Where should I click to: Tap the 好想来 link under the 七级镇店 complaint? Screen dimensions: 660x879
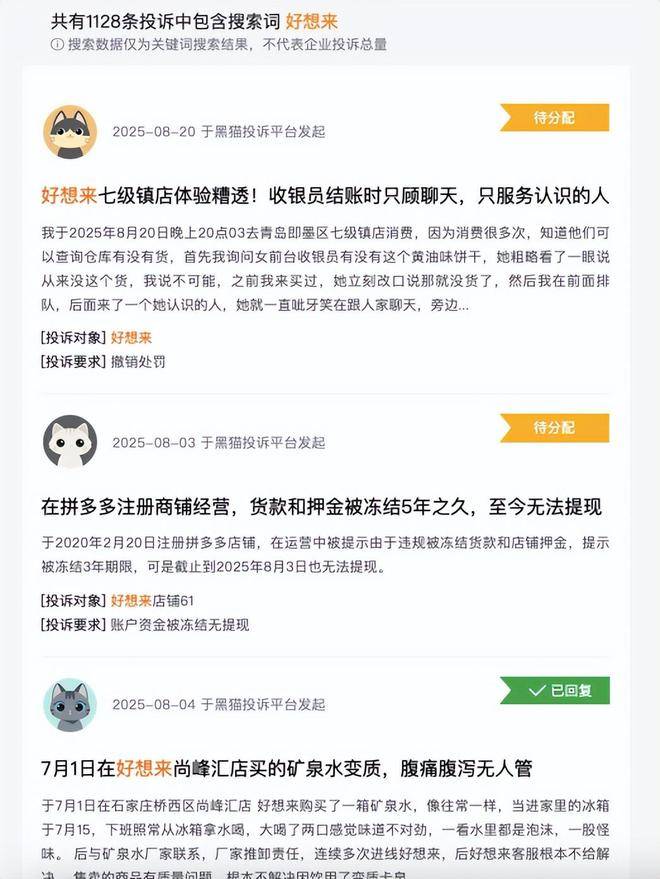coord(131,338)
